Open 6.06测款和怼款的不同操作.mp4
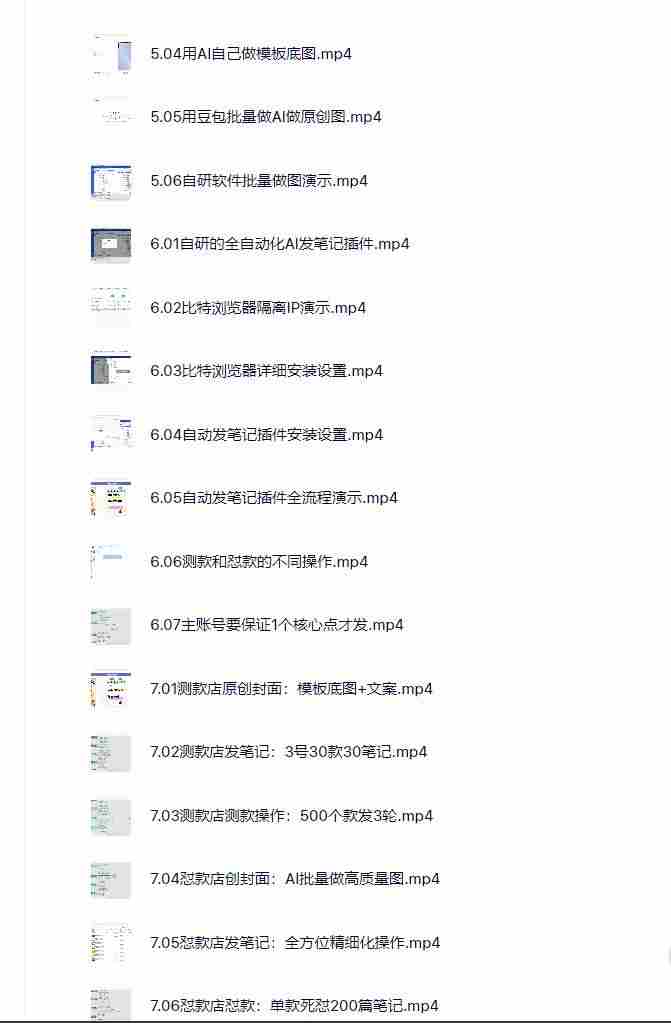Viewport: 671px width, 1023px height. click(258, 562)
